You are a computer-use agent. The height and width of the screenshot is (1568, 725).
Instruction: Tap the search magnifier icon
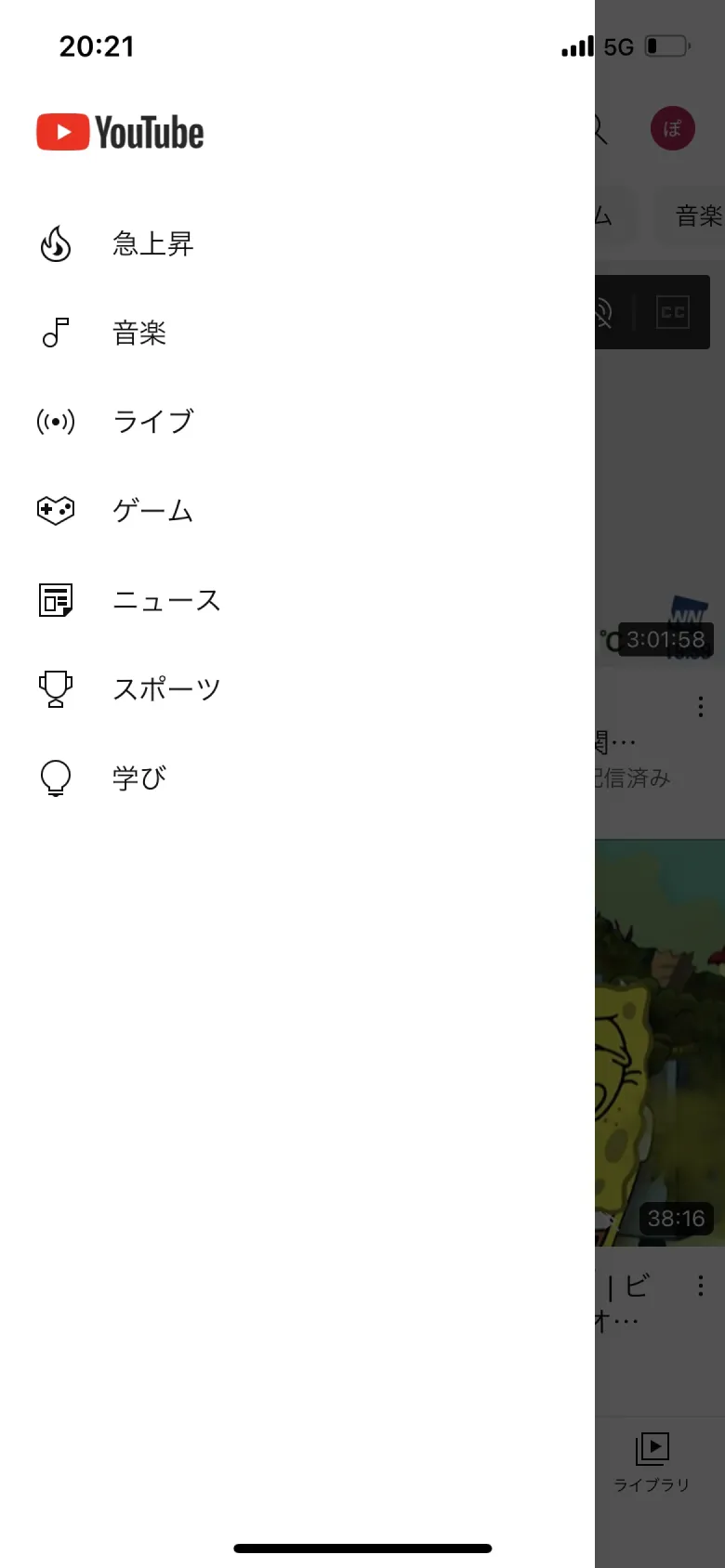[596, 130]
